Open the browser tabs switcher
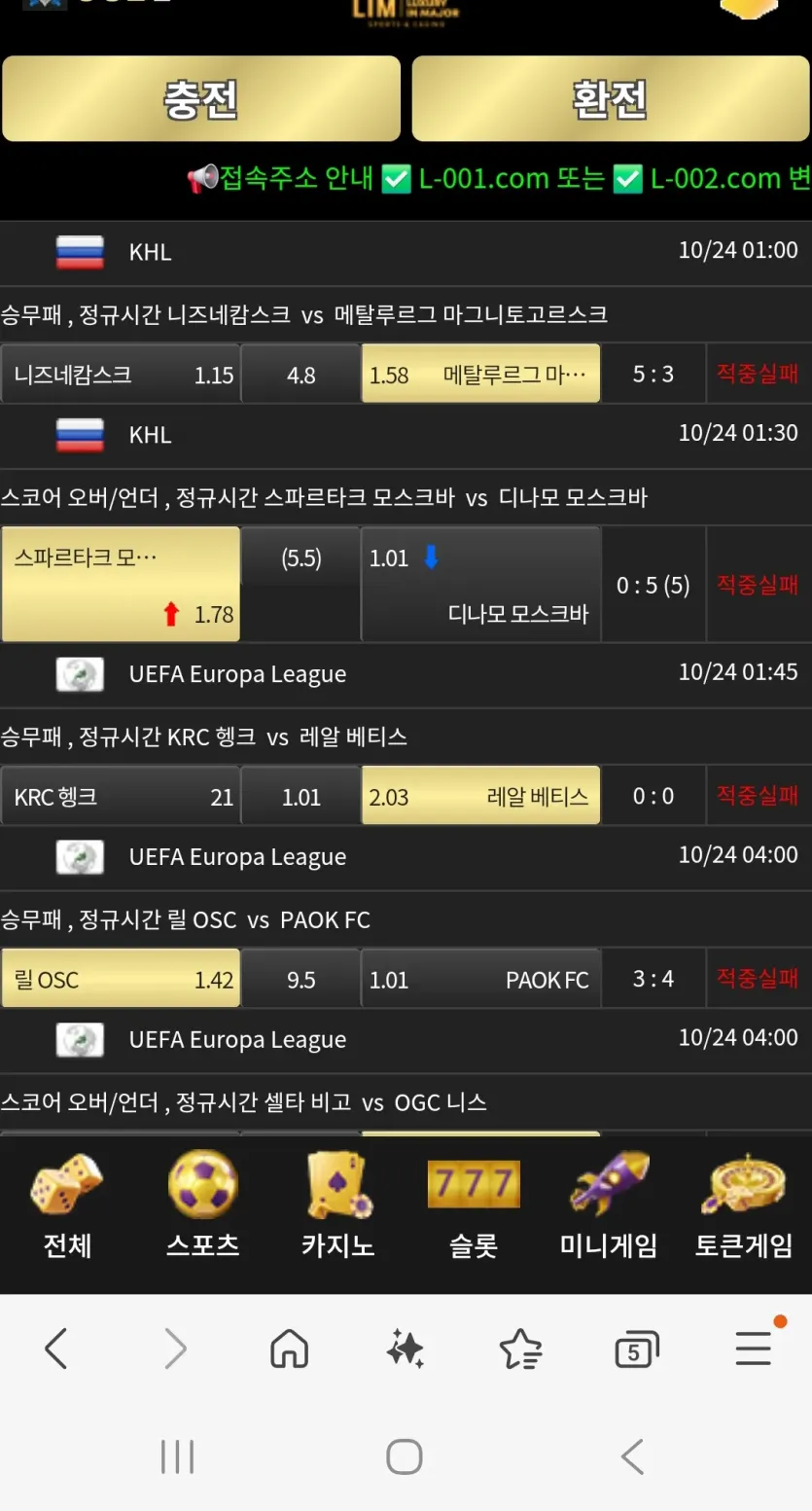Screen dimensions: 812x1511 pyautogui.click(x=636, y=1349)
